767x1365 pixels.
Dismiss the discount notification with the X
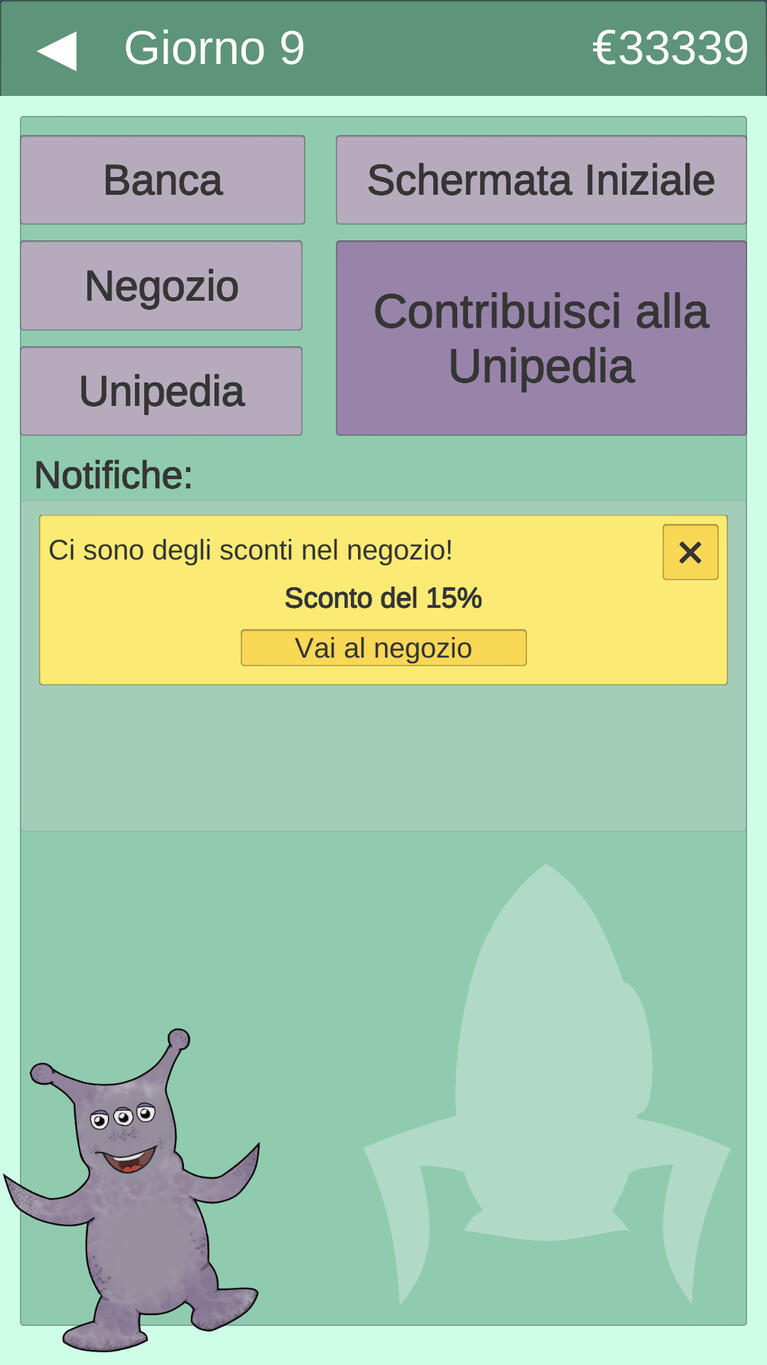point(689,552)
